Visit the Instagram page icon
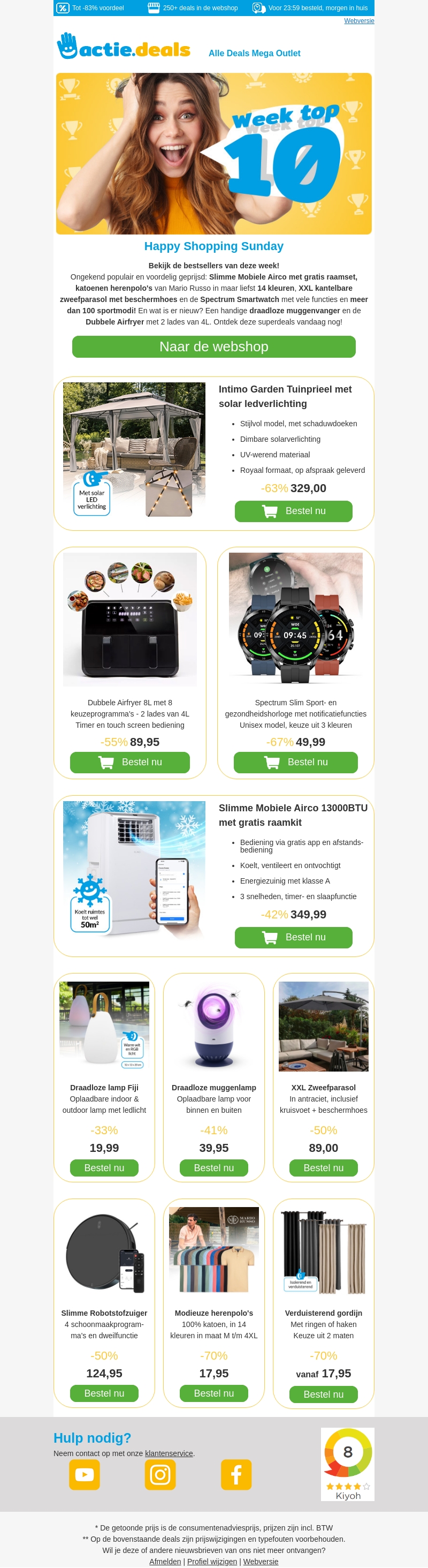 [160, 1474]
